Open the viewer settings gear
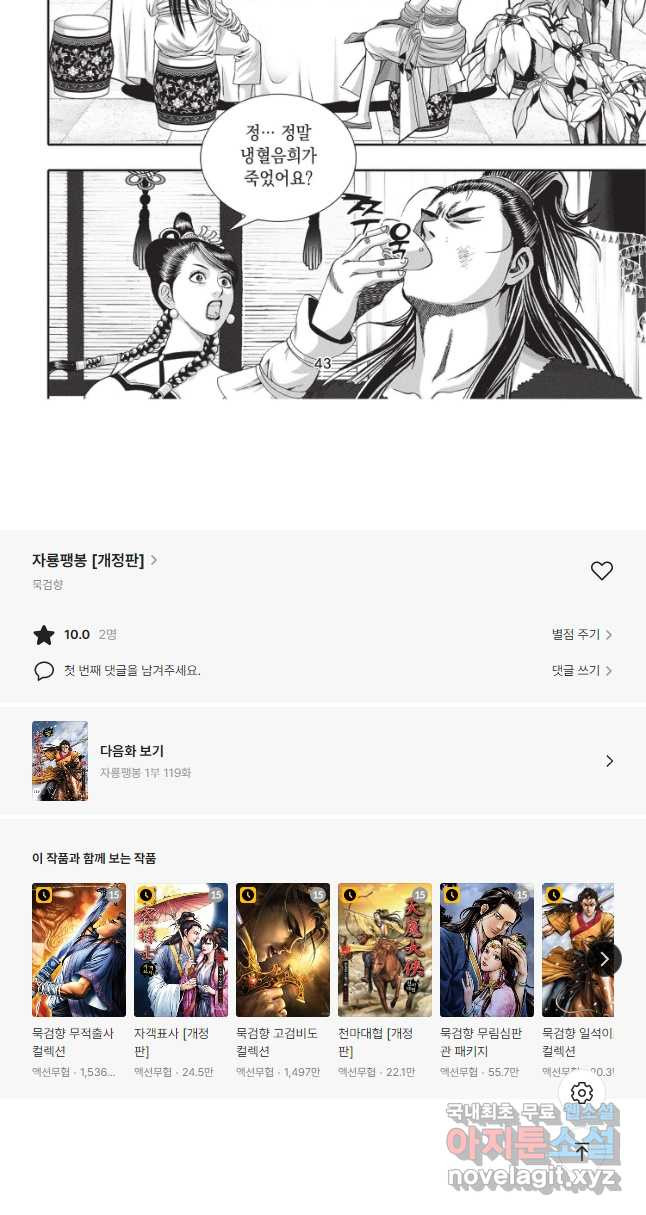Image resolution: width=646 pixels, height=1215 pixels. click(x=582, y=1093)
